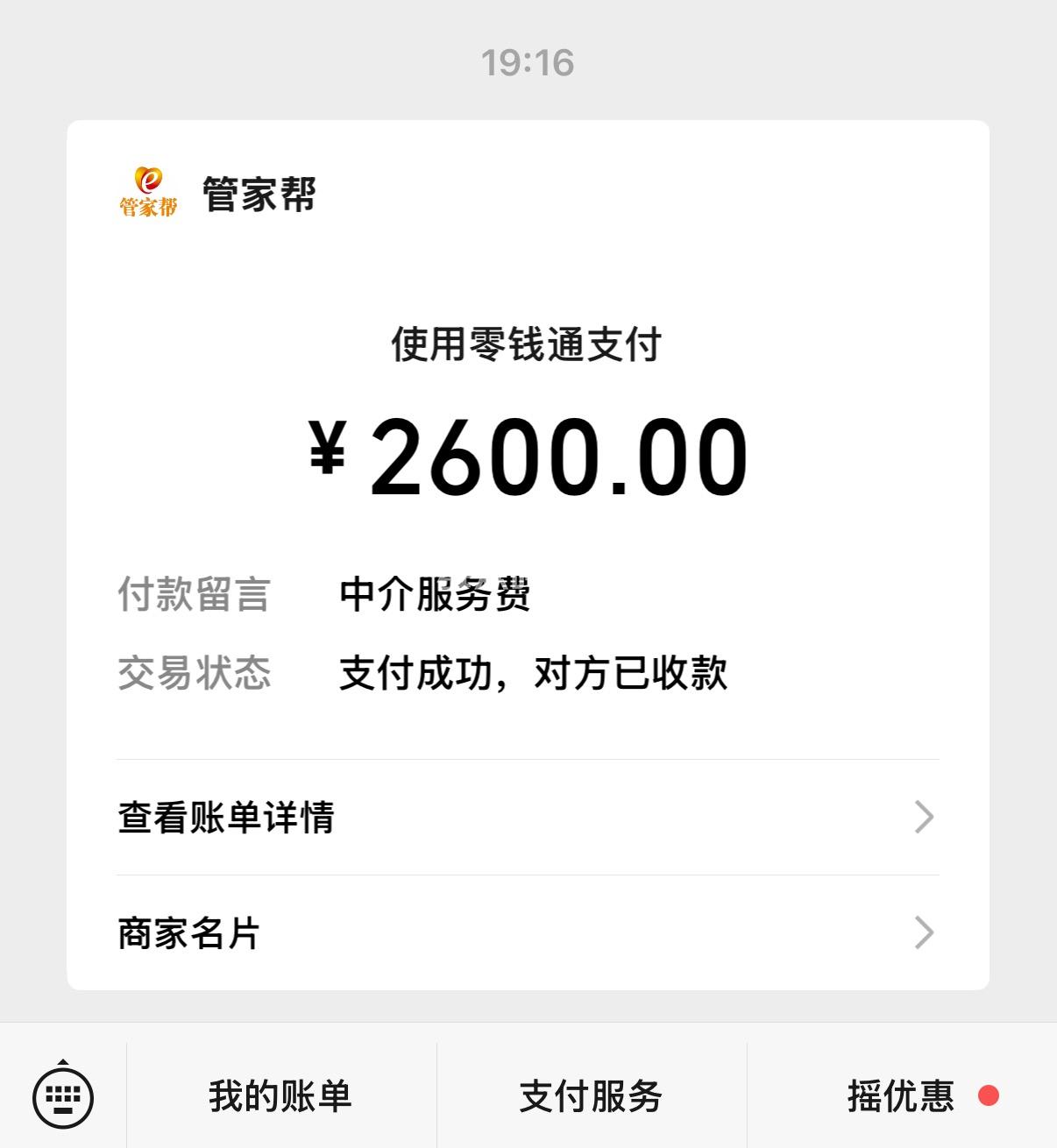The height and width of the screenshot is (1148, 1057).
Task: Open 我的账单 menu
Action: click(x=280, y=1095)
